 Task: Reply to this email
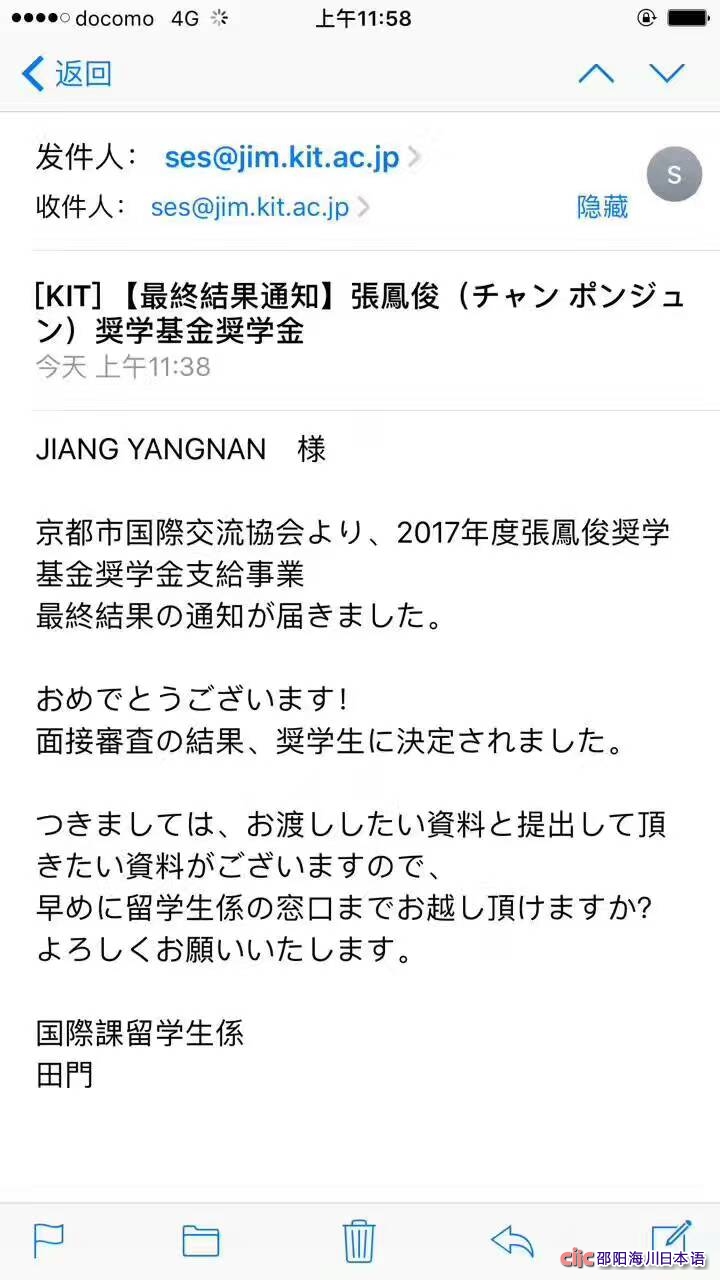513,1241
